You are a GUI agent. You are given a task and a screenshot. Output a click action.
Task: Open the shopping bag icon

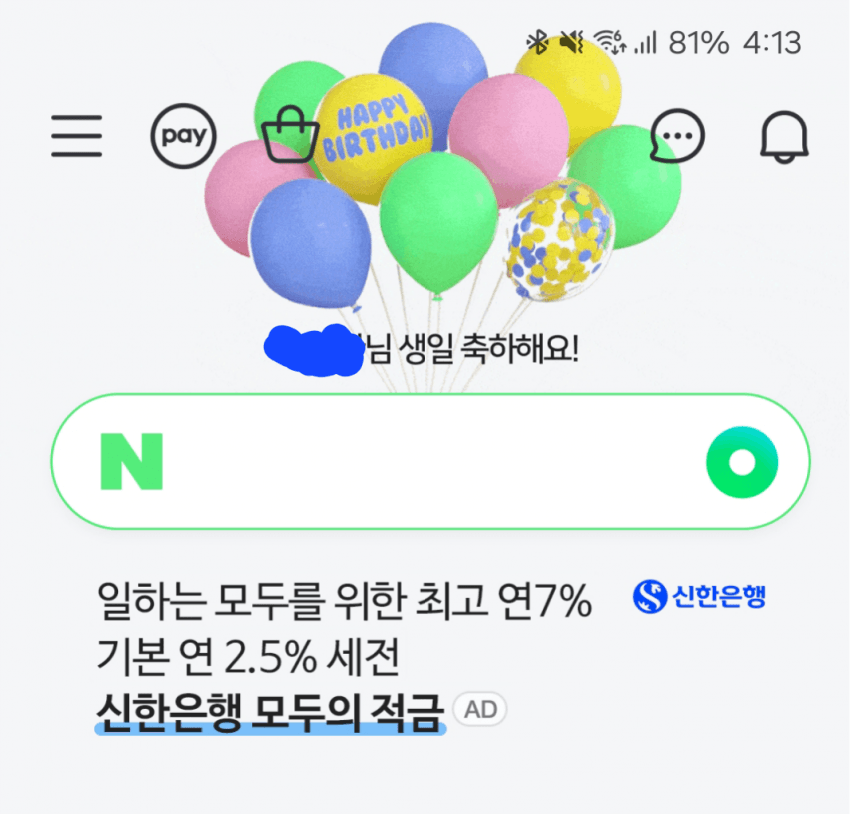tap(289, 137)
